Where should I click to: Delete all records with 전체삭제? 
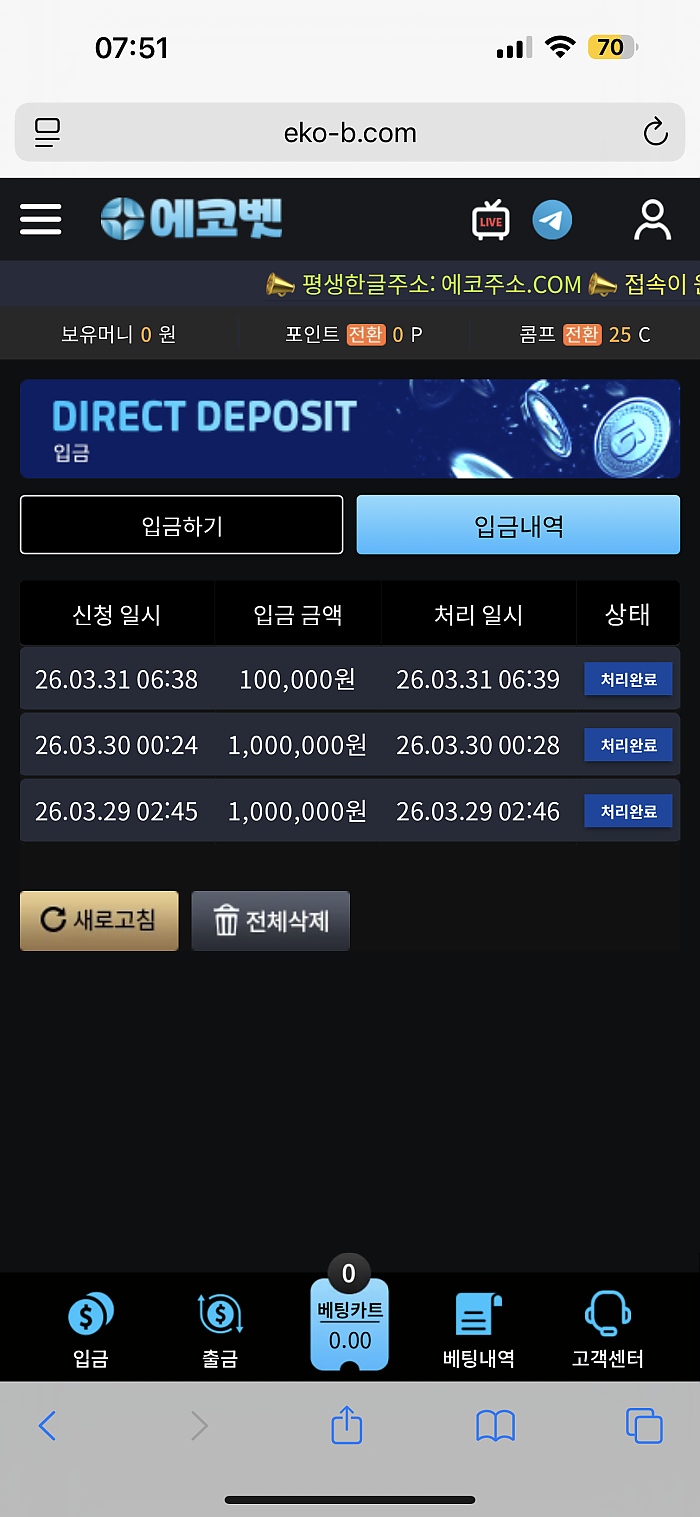(x=271, y=920)
